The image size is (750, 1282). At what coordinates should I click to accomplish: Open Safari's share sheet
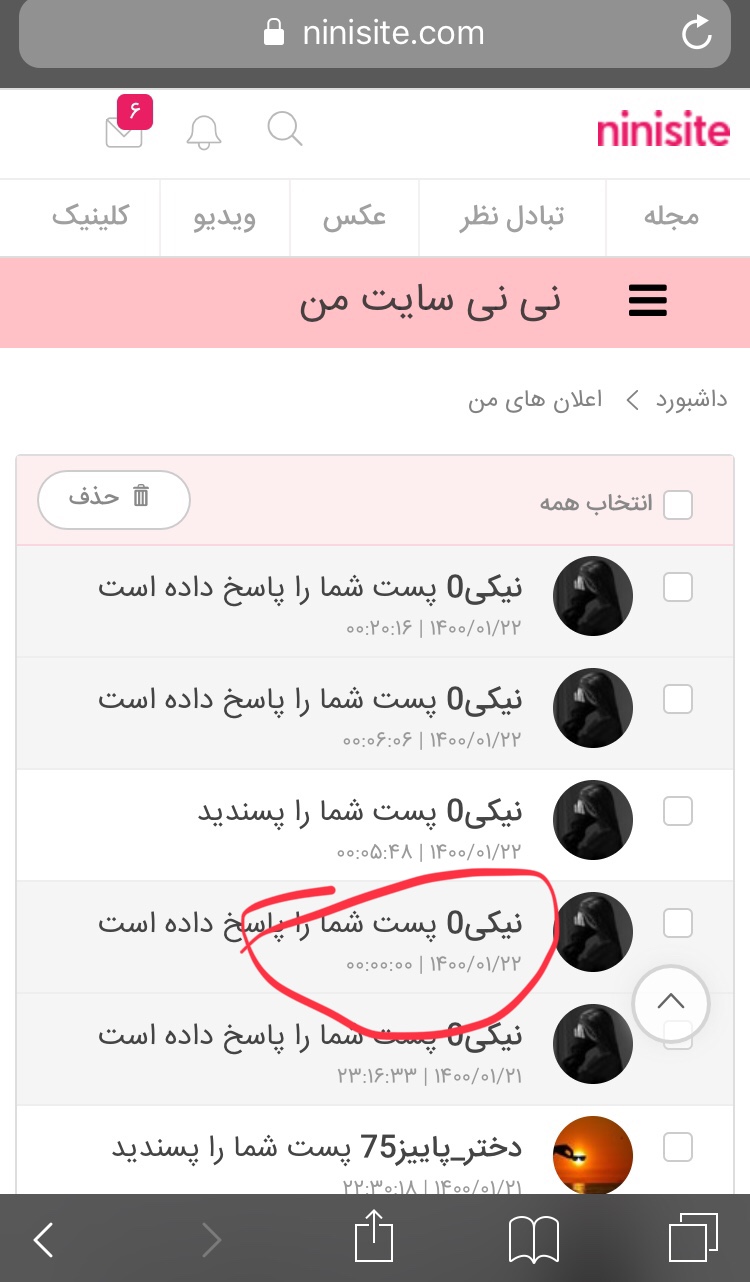[x=375, y=1240]
